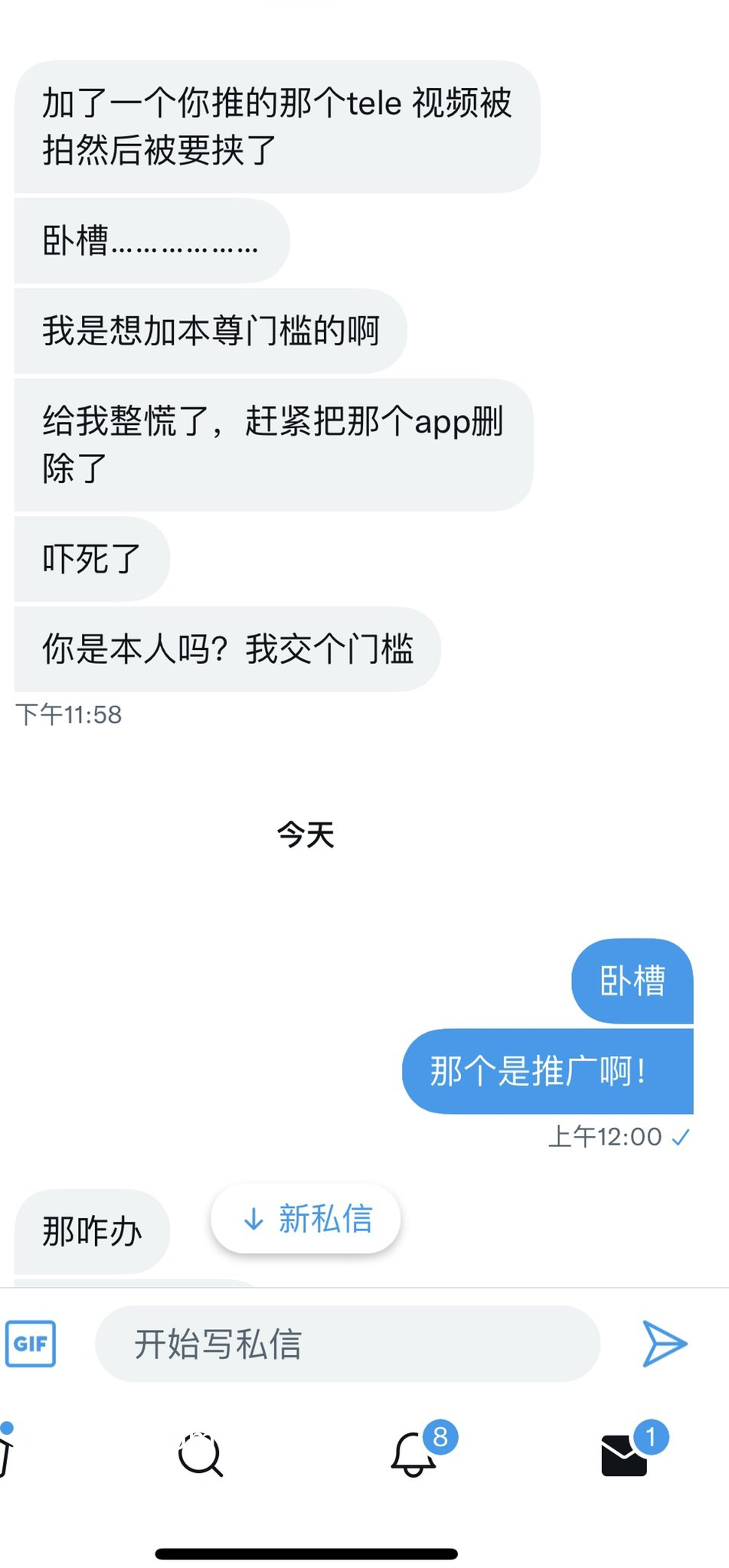Image resolution: width=729 pixels, height=1568 pixels.
Task: Switch to the Home tab
Action: [6, 1453]
